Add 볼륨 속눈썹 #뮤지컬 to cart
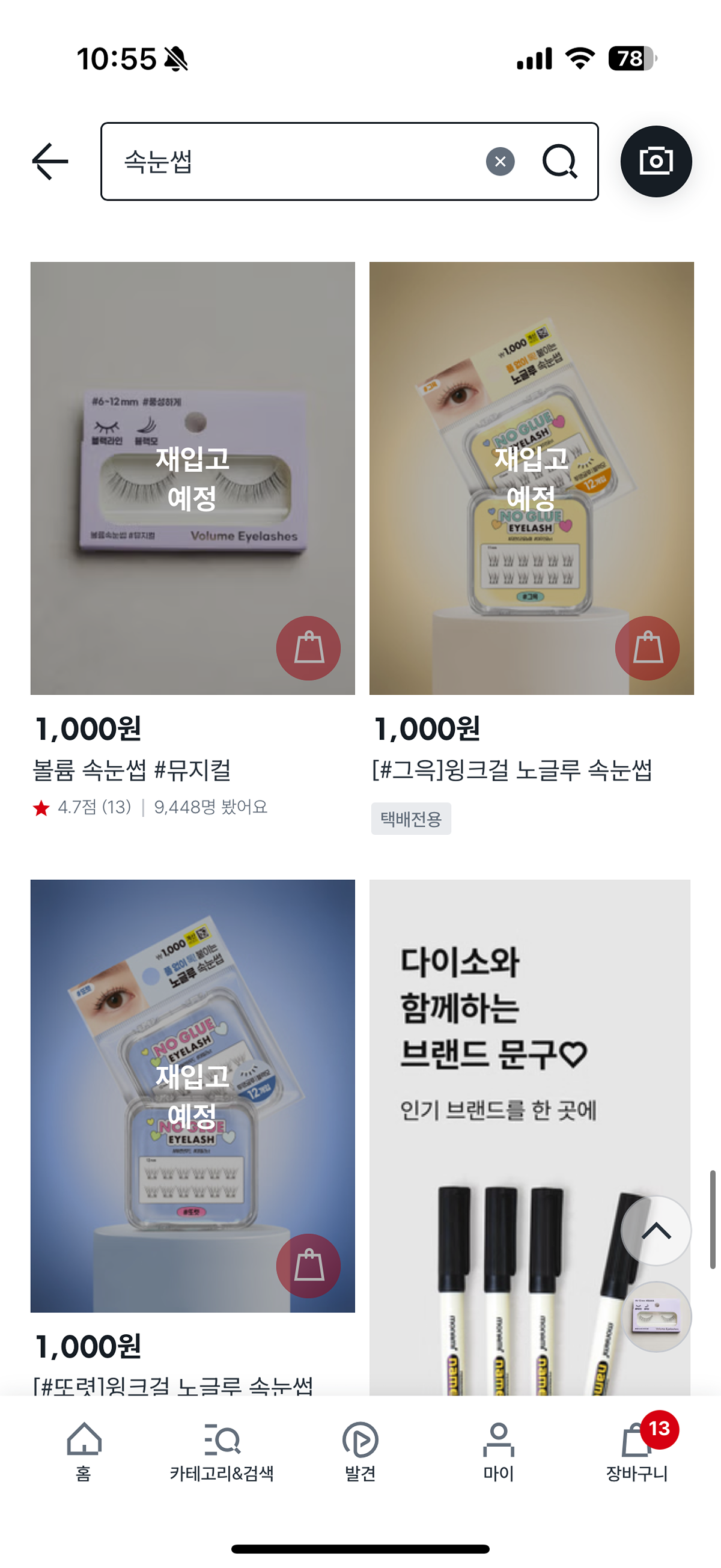This screenshot has height=1568, width=721. 308,648
